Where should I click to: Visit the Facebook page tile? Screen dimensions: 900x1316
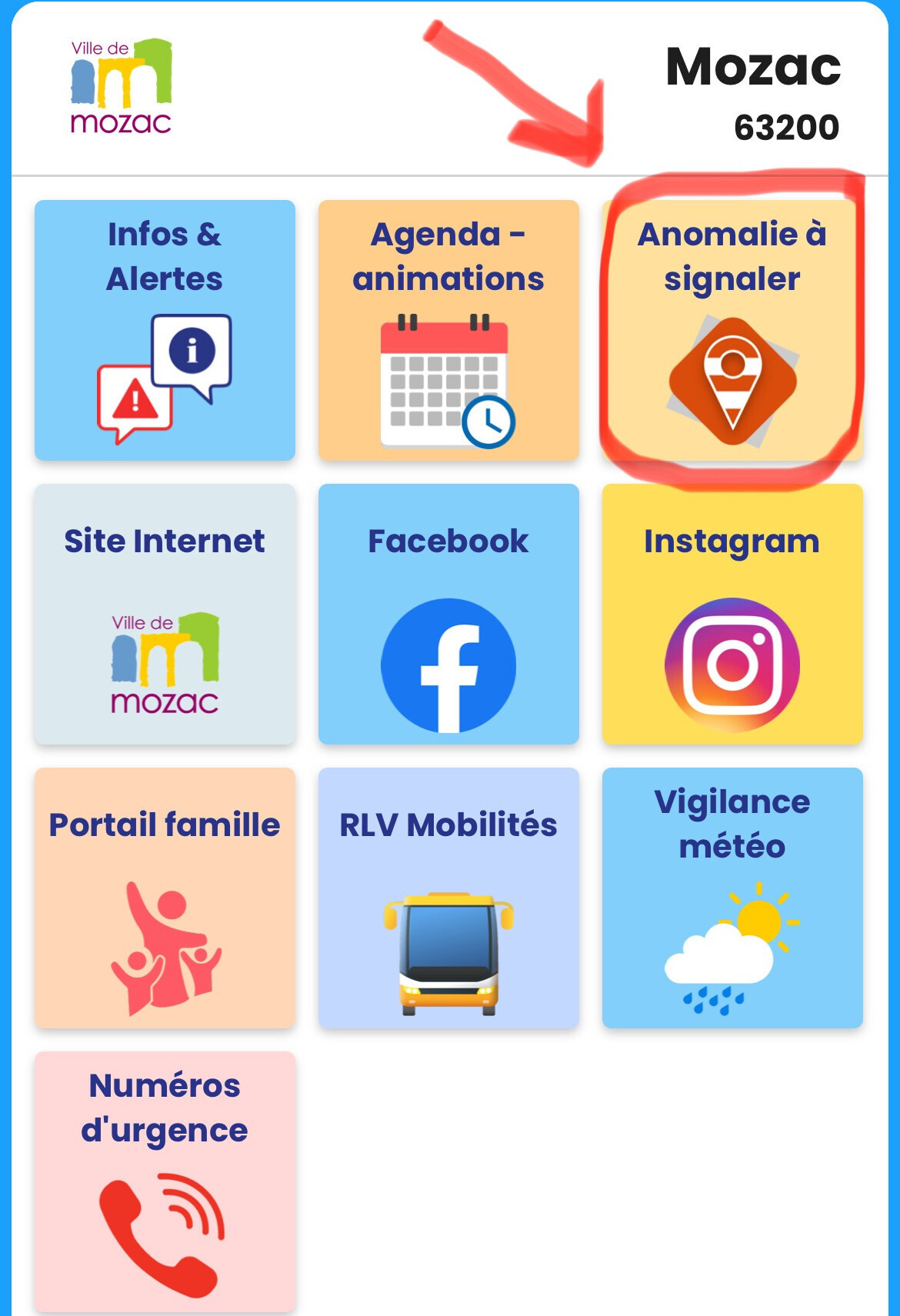click(448, 614)
